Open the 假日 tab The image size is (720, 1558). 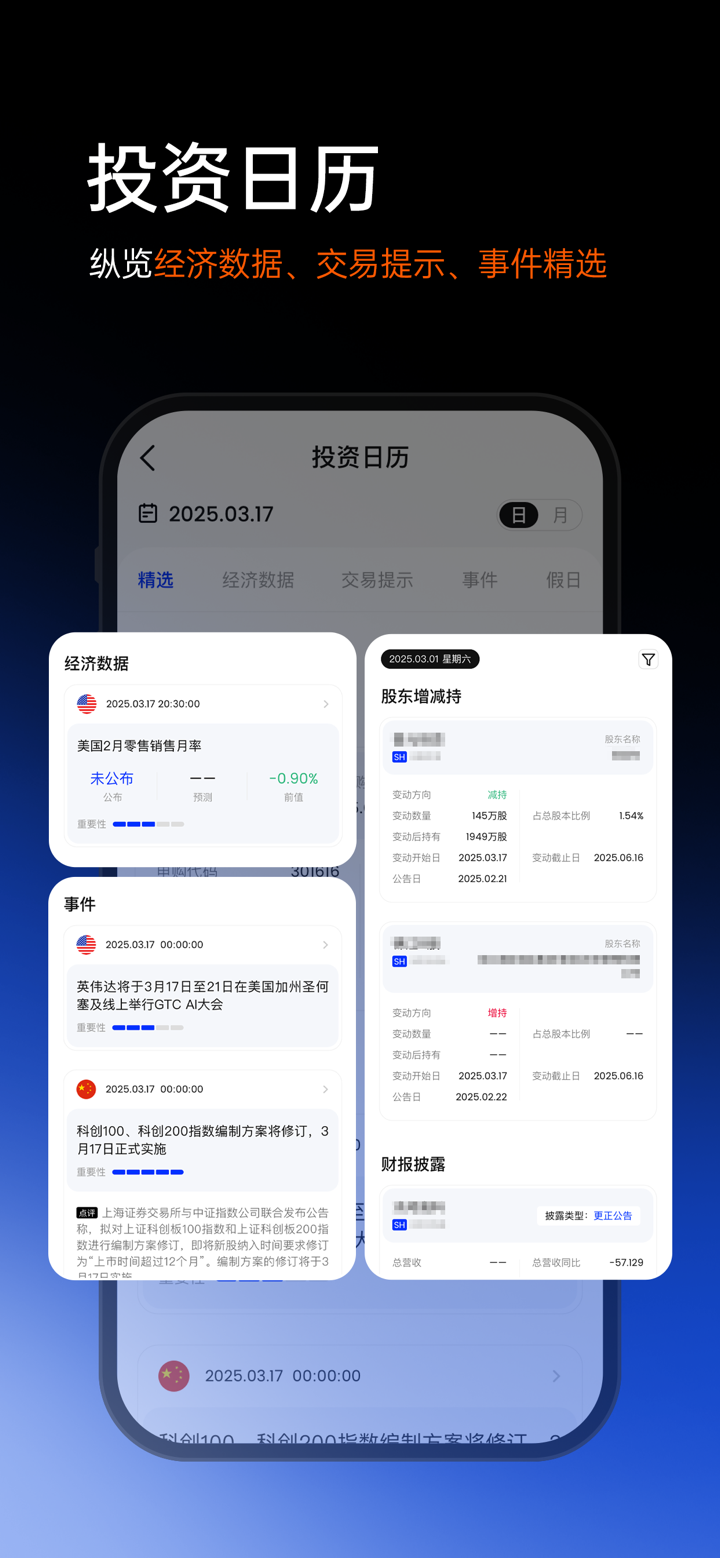tap(562, 580)
